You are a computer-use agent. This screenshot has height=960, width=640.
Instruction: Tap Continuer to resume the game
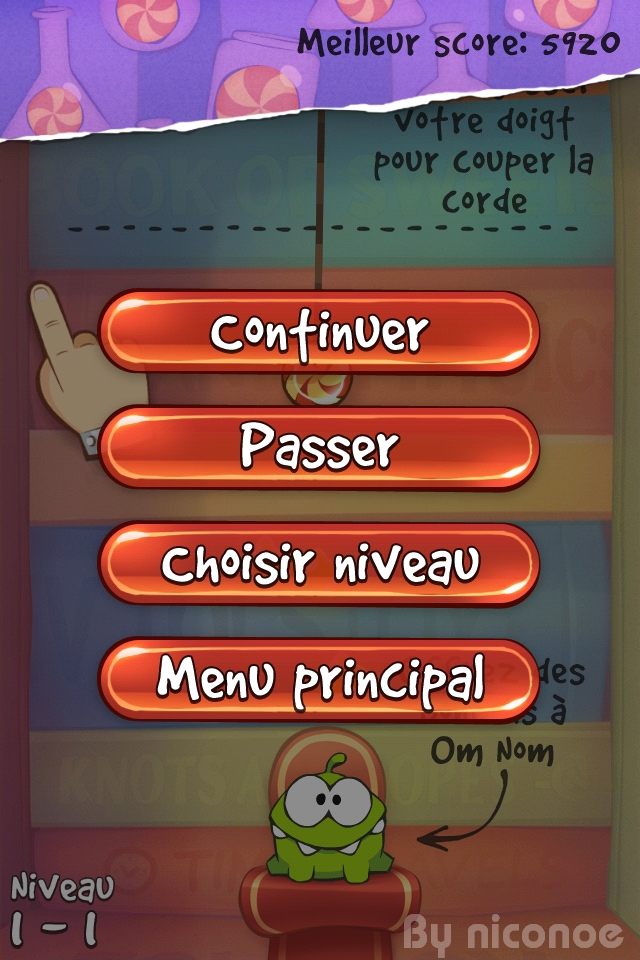click(319, 333)
